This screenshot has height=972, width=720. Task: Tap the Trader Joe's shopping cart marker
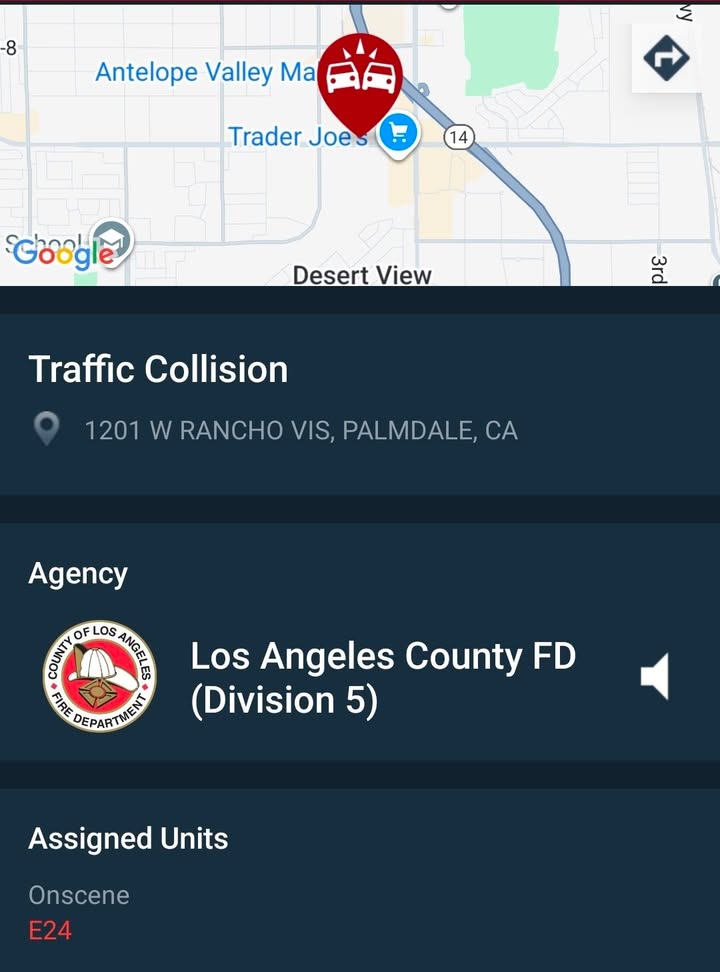398,133
